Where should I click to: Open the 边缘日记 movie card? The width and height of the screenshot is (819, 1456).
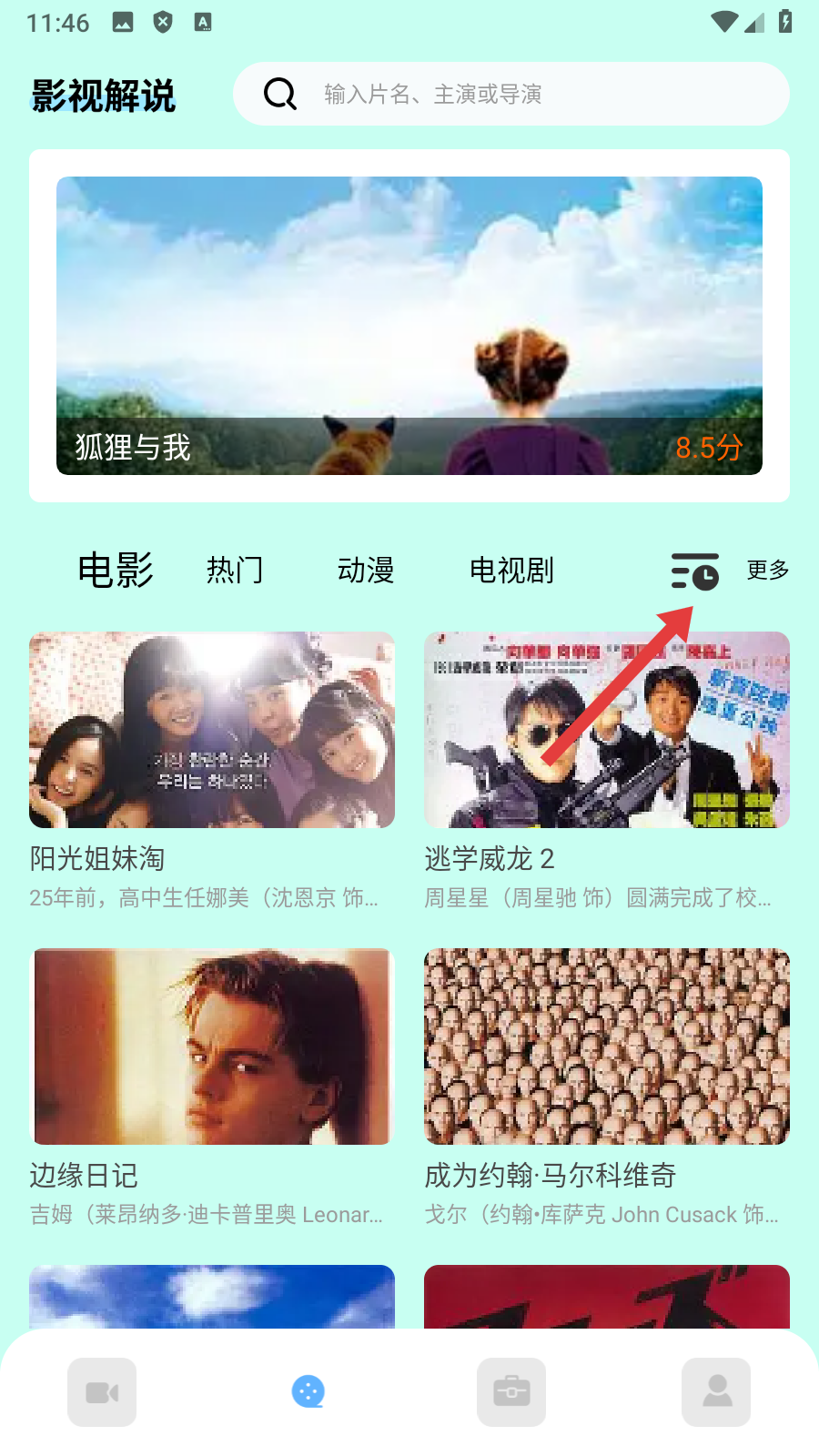point(212,1046)
